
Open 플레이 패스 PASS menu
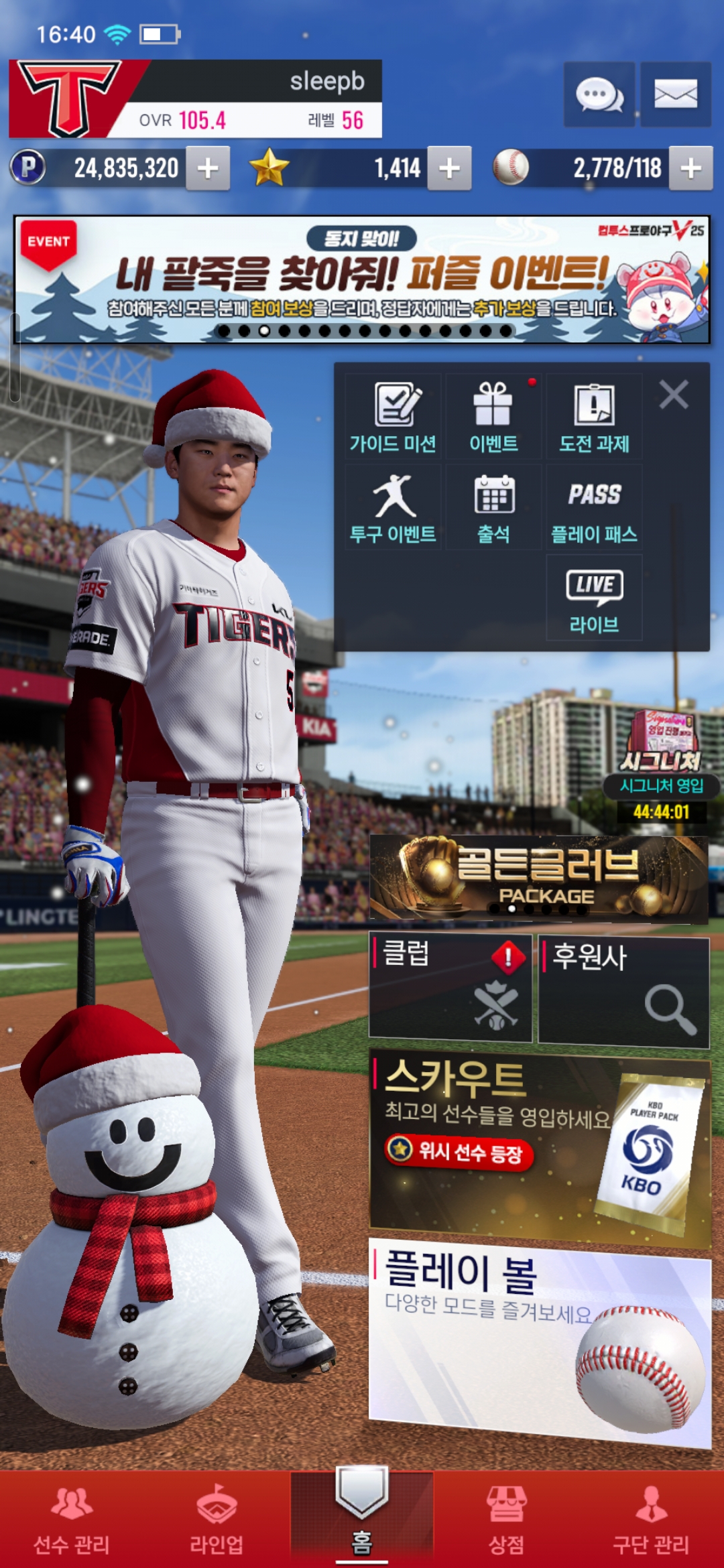pos(594,508)
